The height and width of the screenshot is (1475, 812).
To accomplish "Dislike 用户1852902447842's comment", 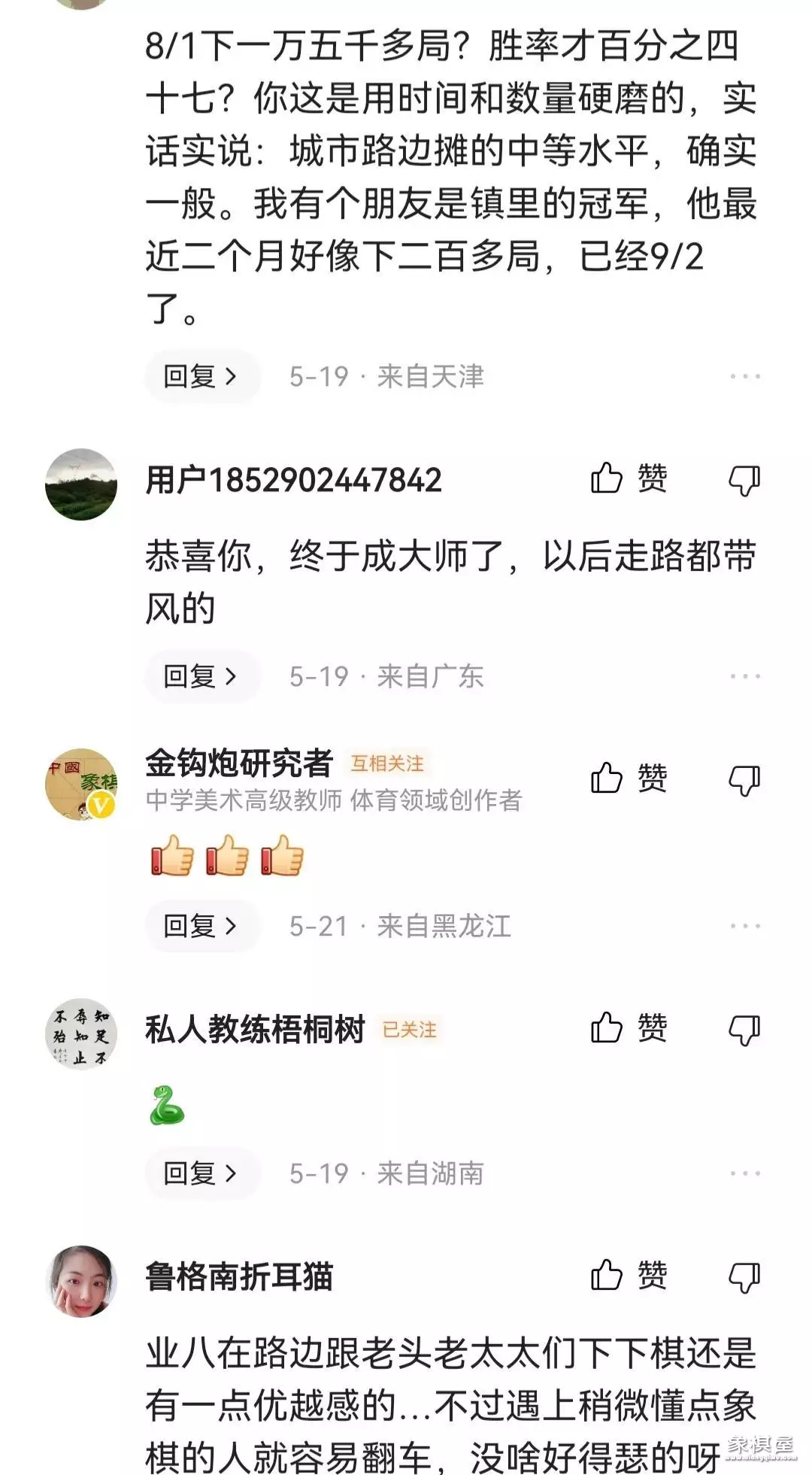I will coord(744,480).
